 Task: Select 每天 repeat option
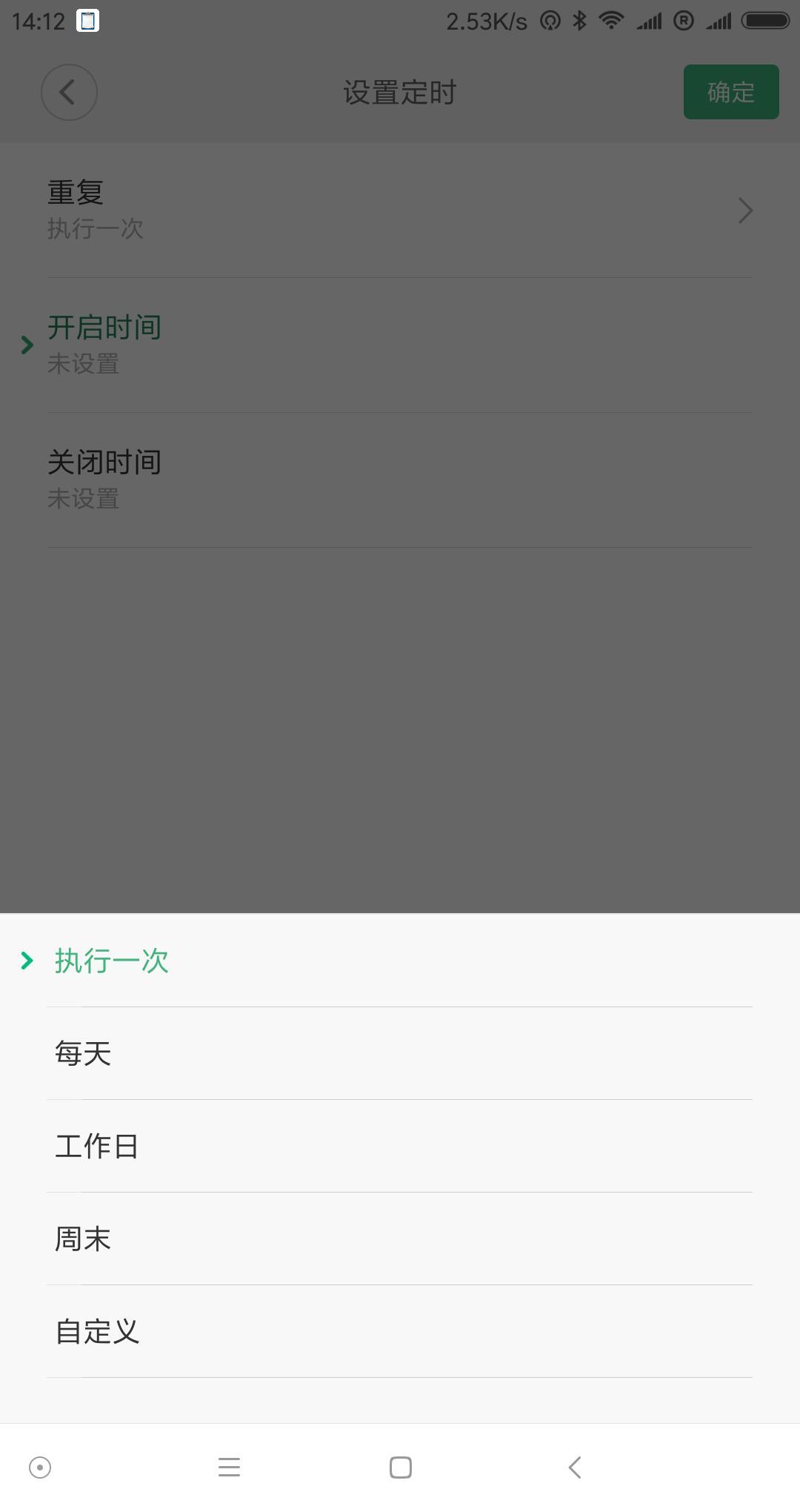click(84, 1053)
